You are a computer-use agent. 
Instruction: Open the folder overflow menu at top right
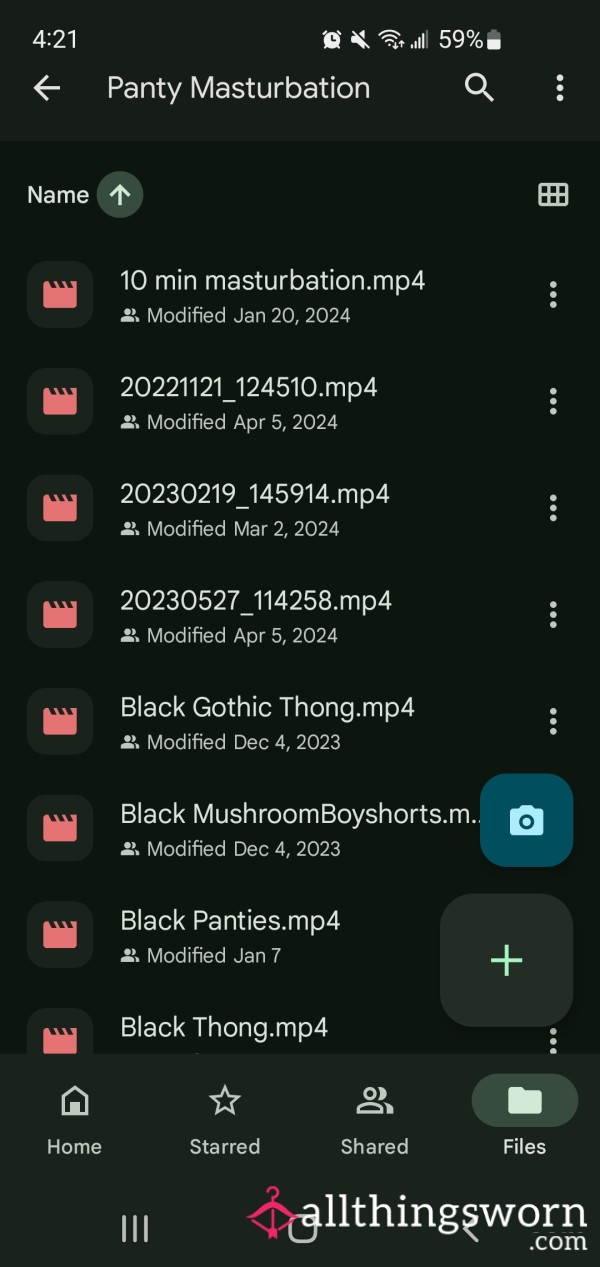click(559, 88)
